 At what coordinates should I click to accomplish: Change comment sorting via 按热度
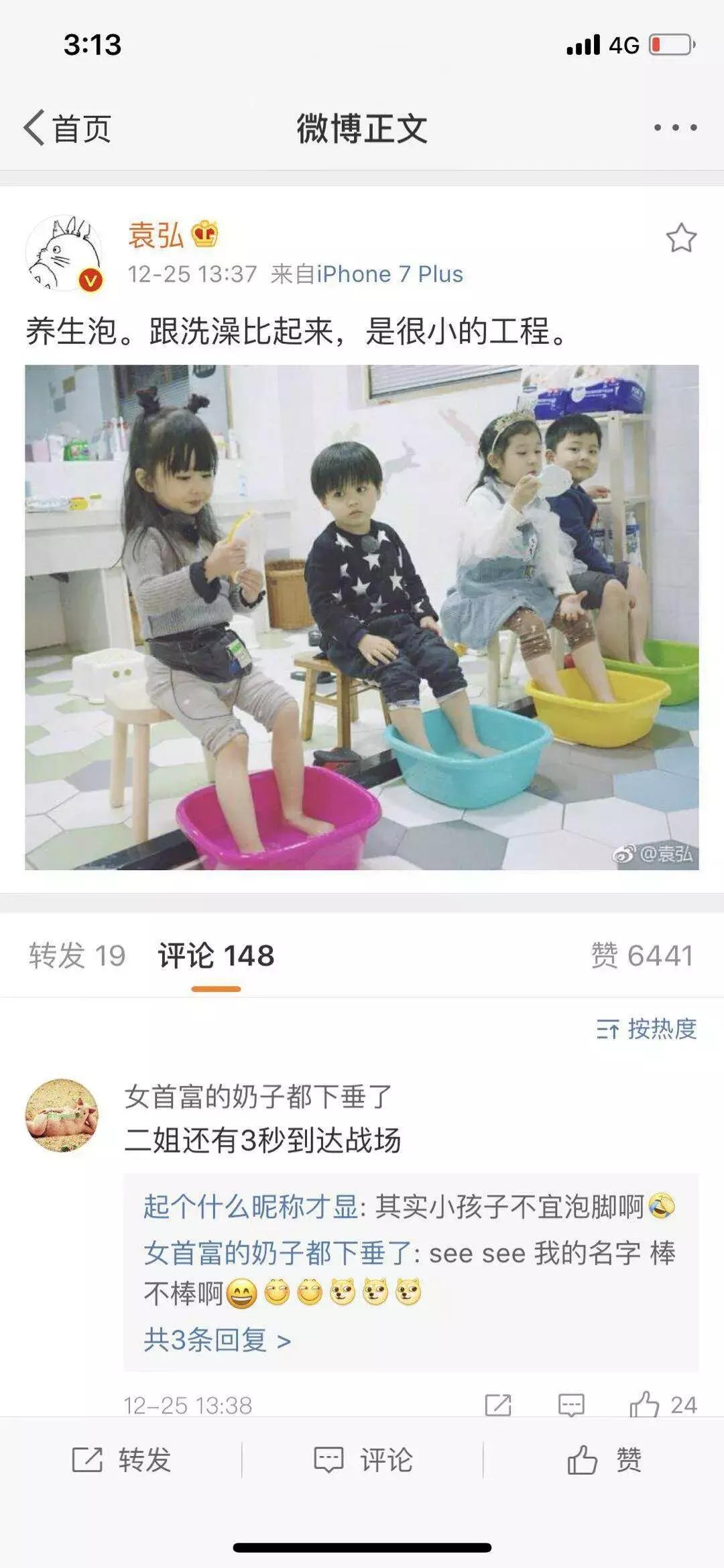(646, 1029)
